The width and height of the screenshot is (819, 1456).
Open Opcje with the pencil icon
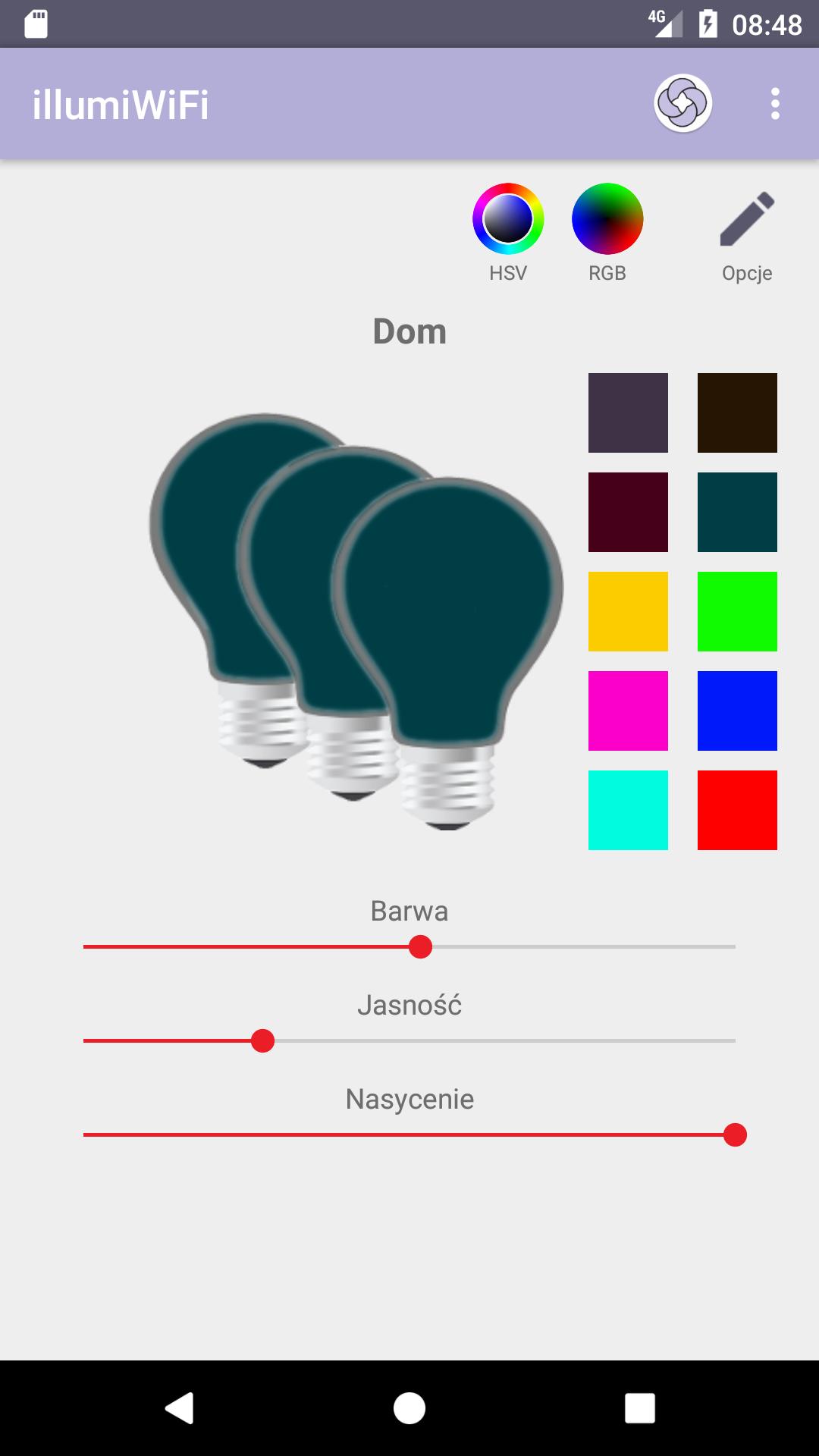click(x=747, y=219)
